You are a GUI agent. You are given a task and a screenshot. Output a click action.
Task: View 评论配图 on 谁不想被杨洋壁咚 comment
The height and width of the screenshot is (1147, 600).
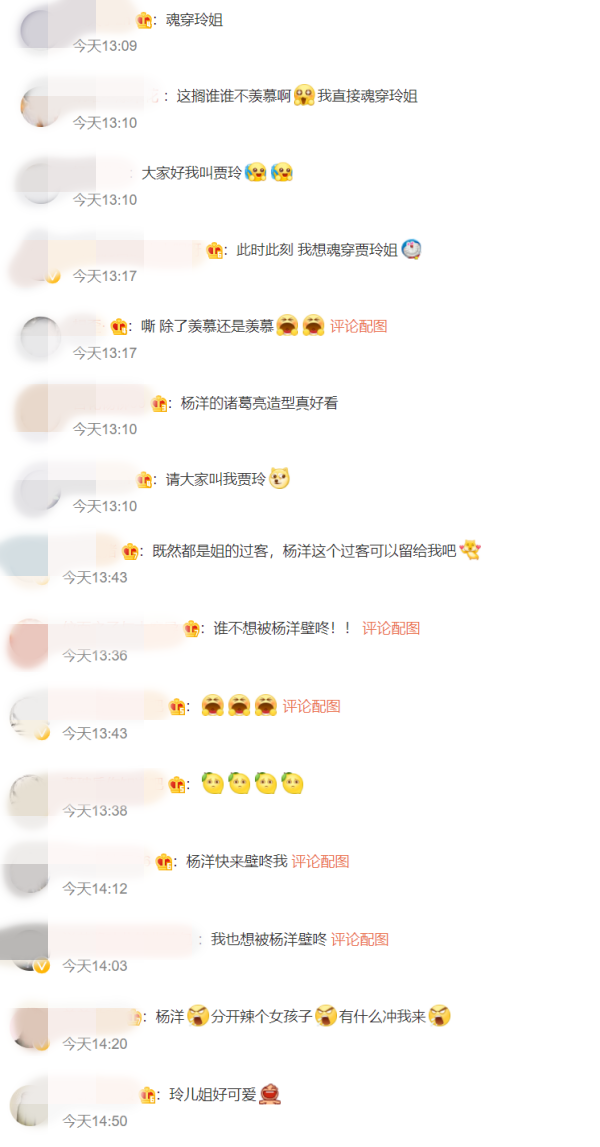click(390, 628)
